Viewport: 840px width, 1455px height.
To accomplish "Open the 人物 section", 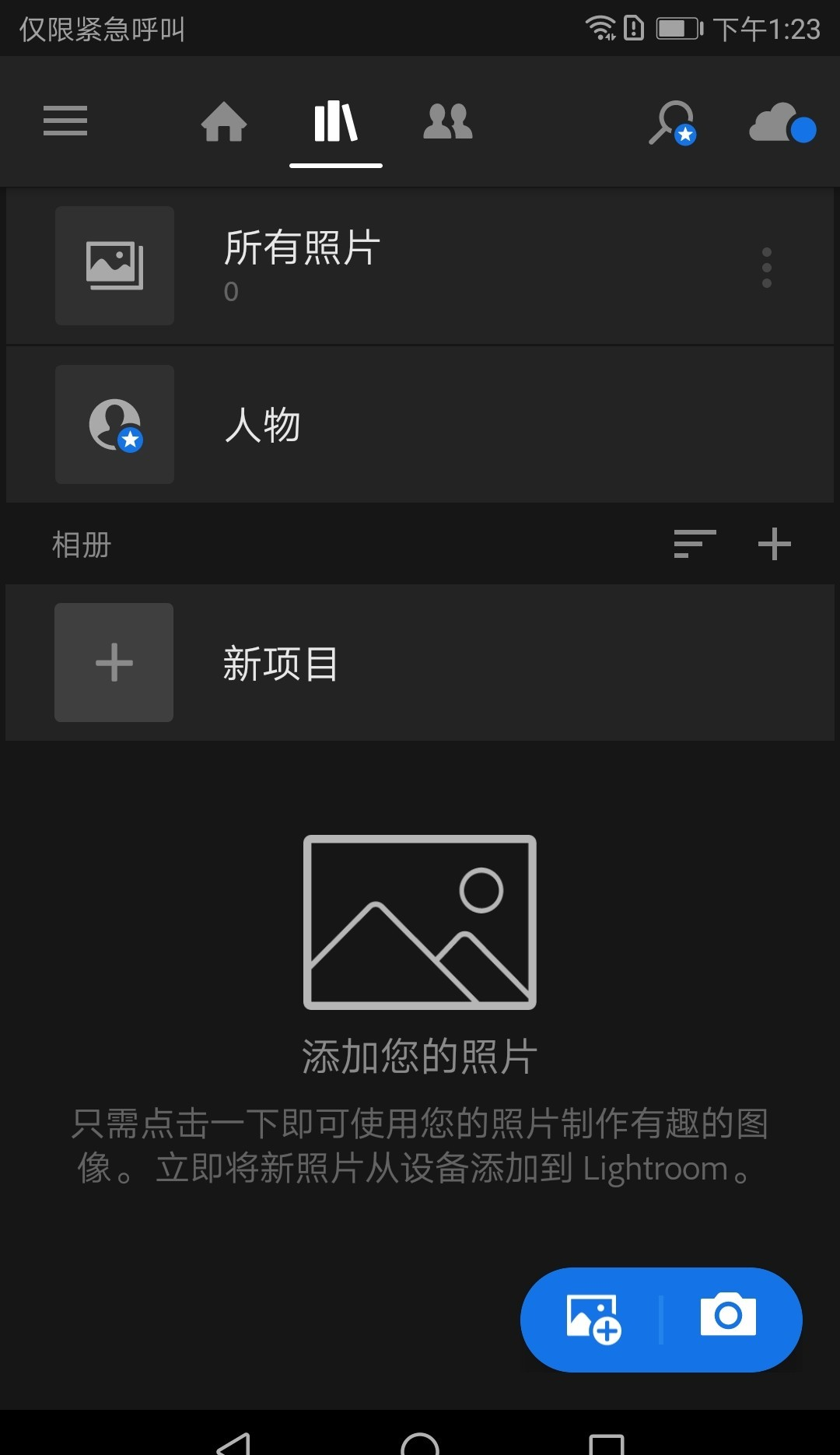I will click(263, 425).
